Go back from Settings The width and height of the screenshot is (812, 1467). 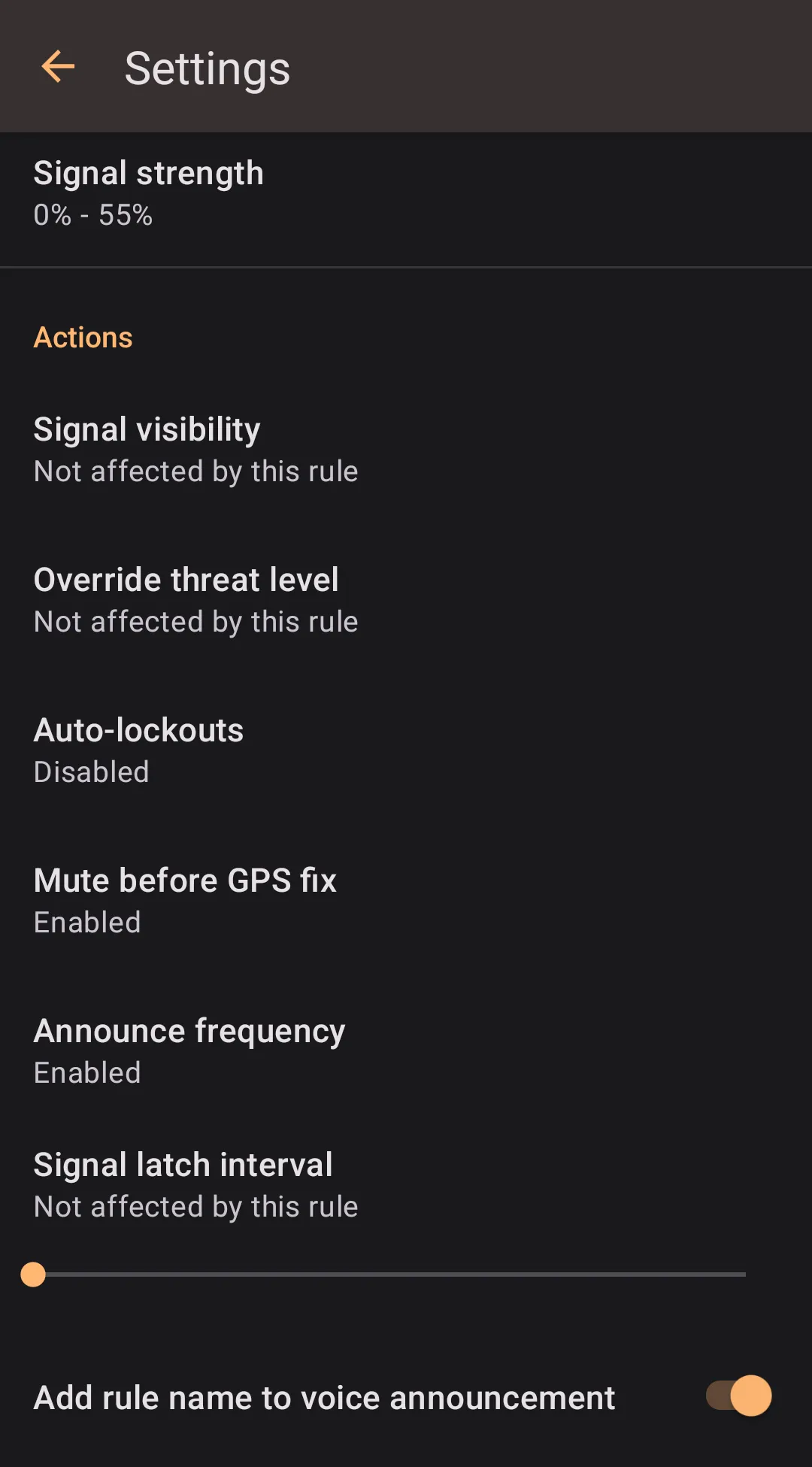tap(58, 67)
